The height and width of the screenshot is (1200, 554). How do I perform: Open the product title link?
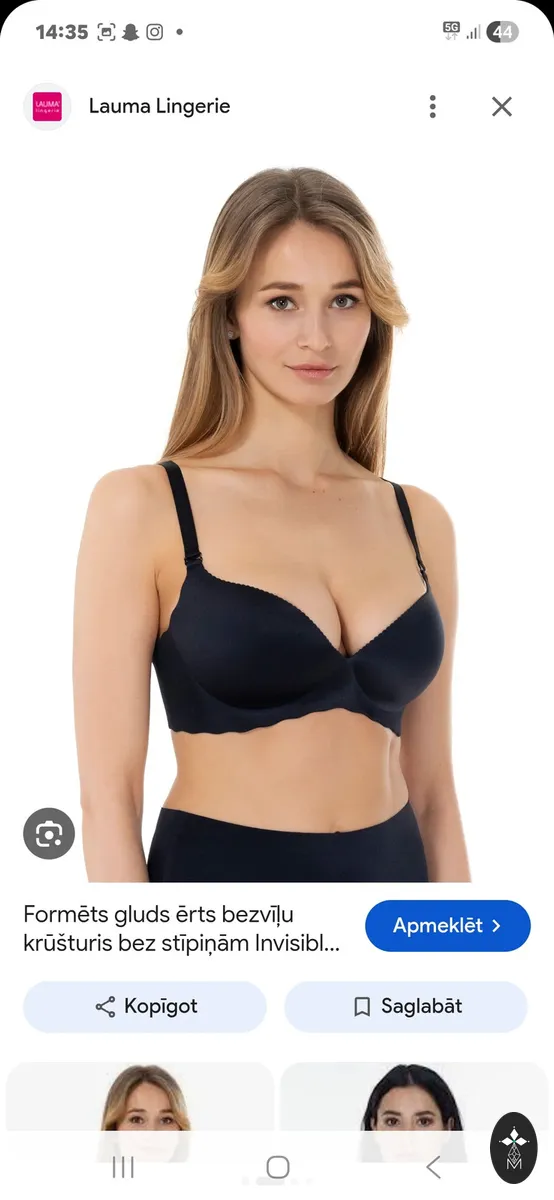[x=182, y=928]
